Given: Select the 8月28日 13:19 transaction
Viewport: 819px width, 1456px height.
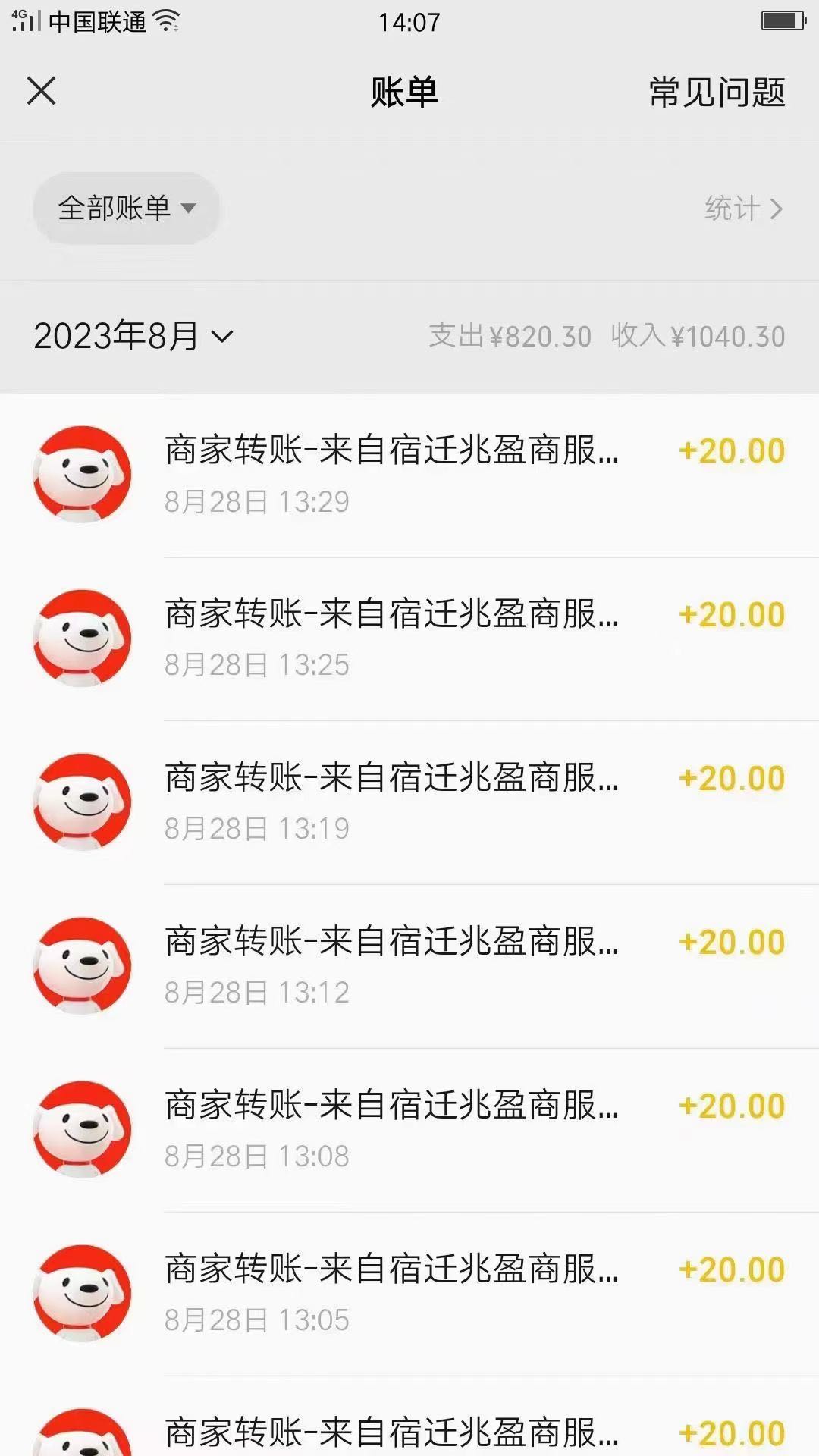Looking at the screenshot, I should point(409,803).
